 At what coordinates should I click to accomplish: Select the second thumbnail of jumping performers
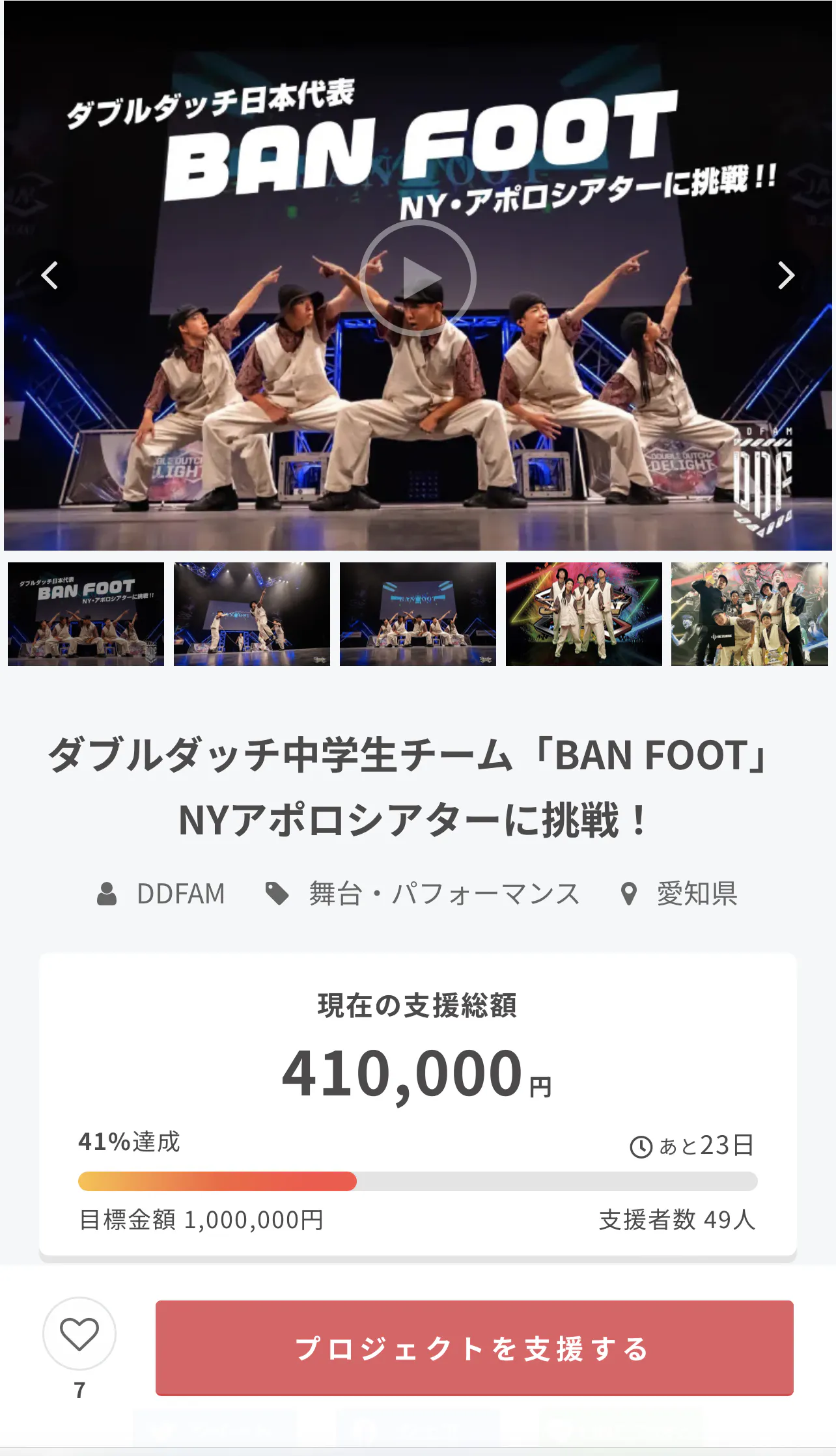(x=252, y=614)
